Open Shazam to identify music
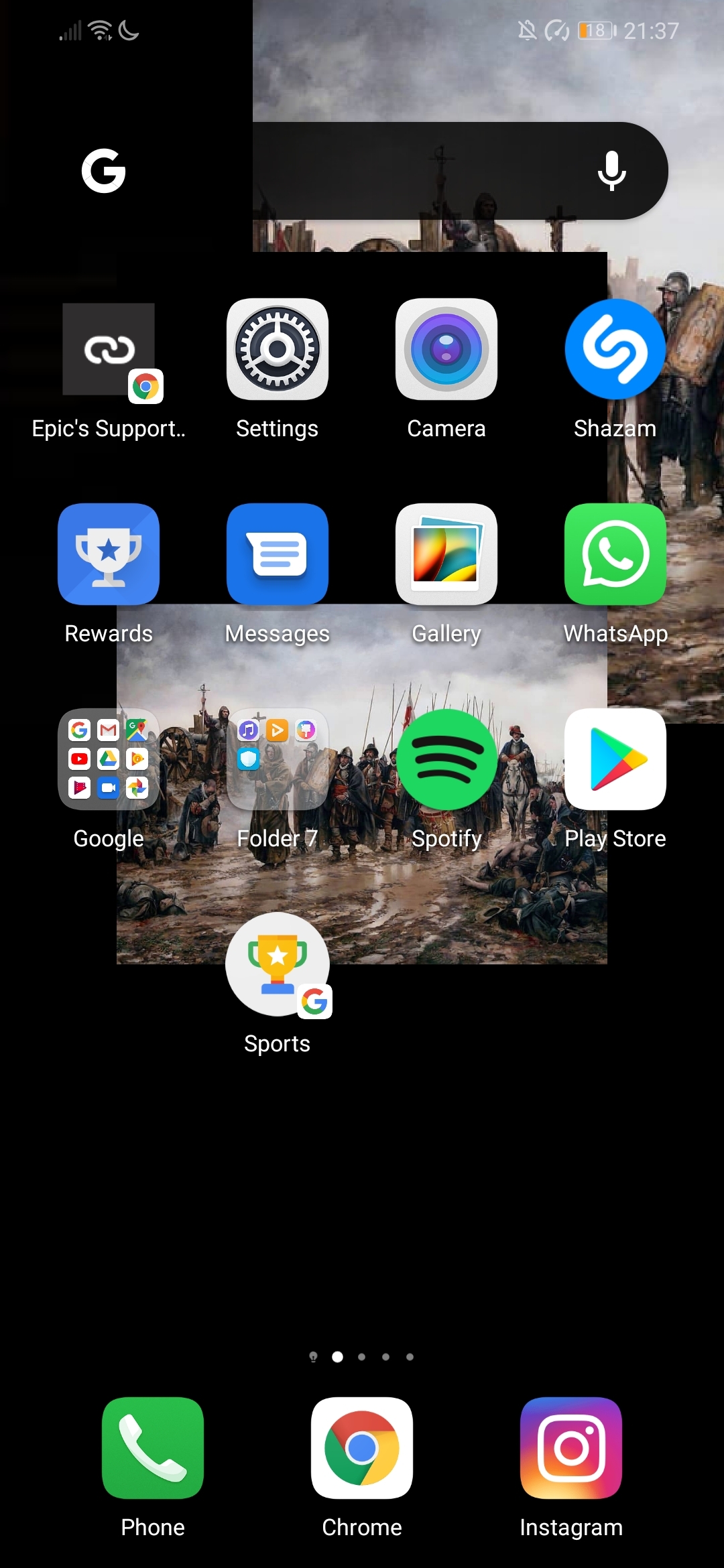This screenshot has width=724, height=1568. tap(615, 349)
